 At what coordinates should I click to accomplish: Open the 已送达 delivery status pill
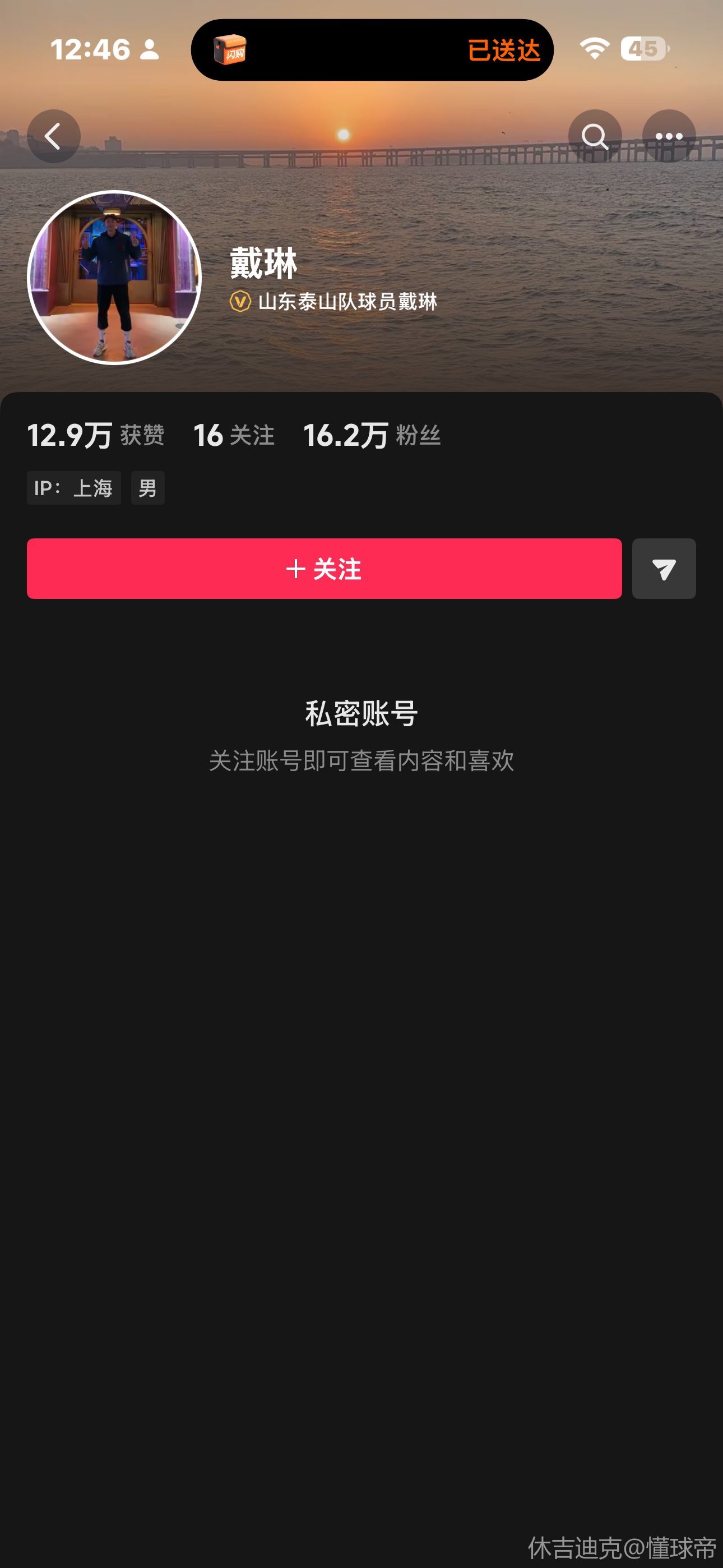click(x=372, y=50)
